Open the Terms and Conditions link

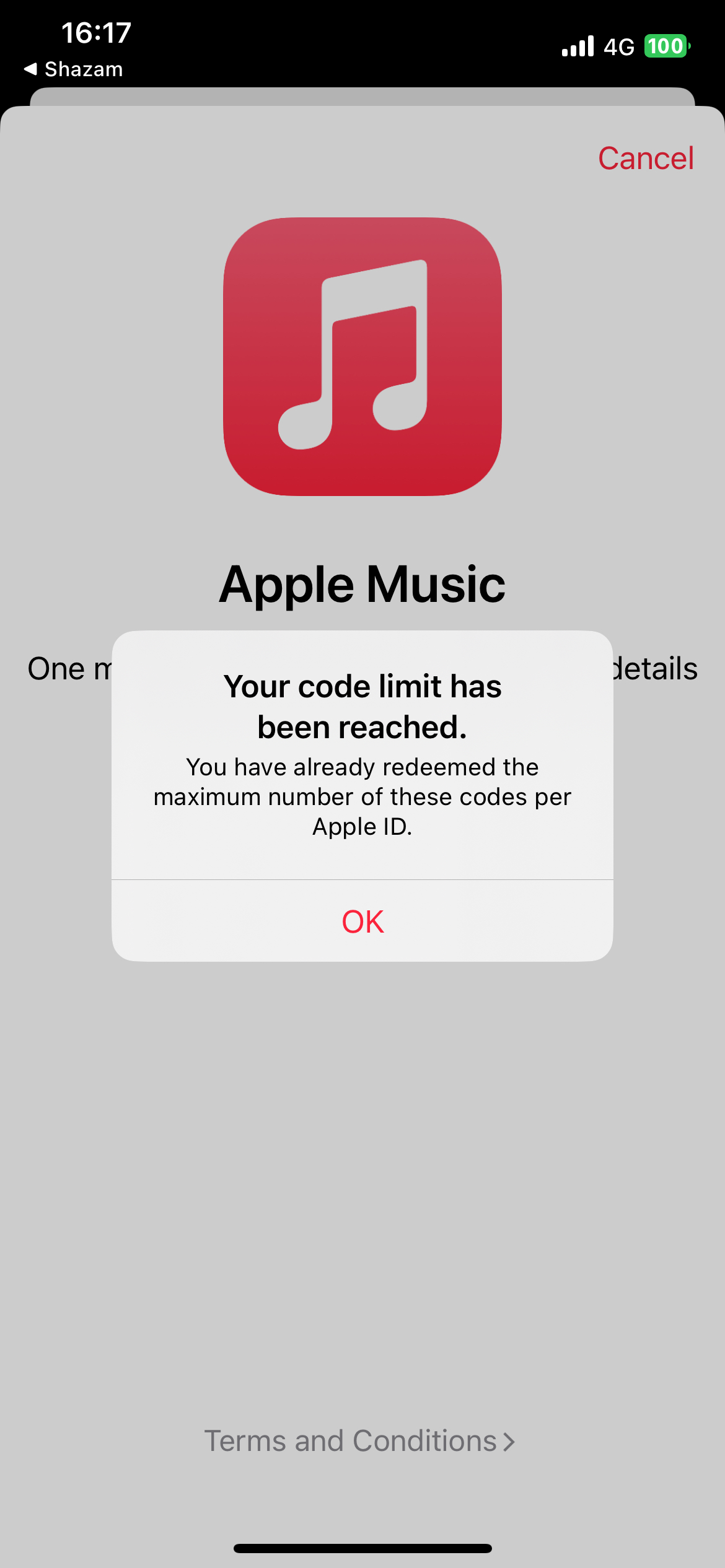point(360,1440)
